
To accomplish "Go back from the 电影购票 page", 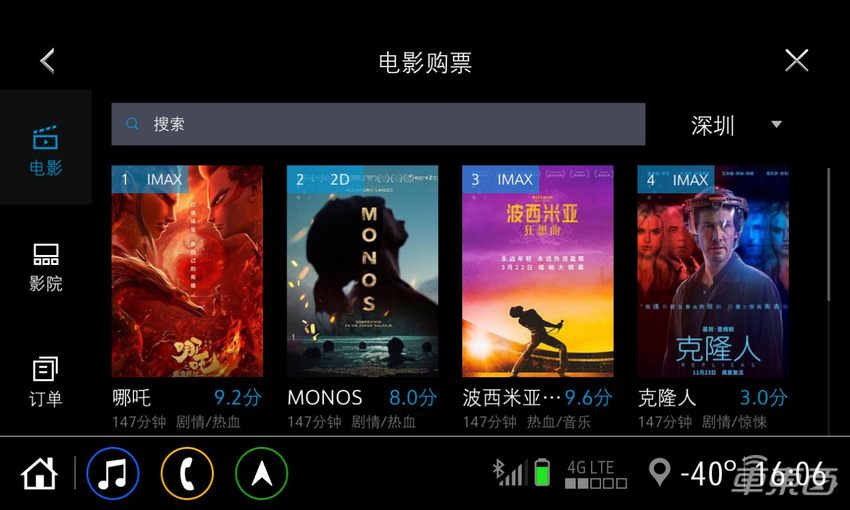I will 47,61.
